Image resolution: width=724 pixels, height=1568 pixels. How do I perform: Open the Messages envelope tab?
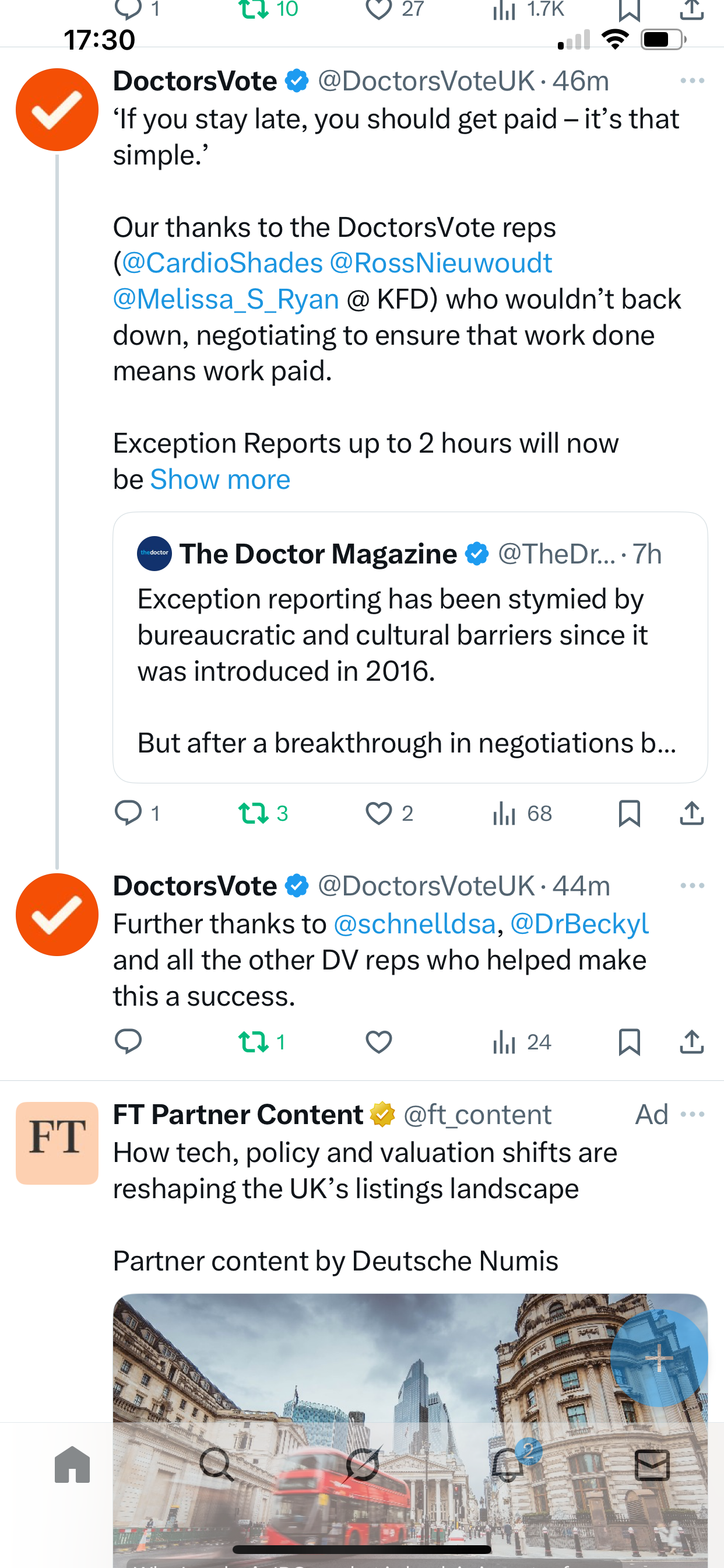coord(652,1465)
